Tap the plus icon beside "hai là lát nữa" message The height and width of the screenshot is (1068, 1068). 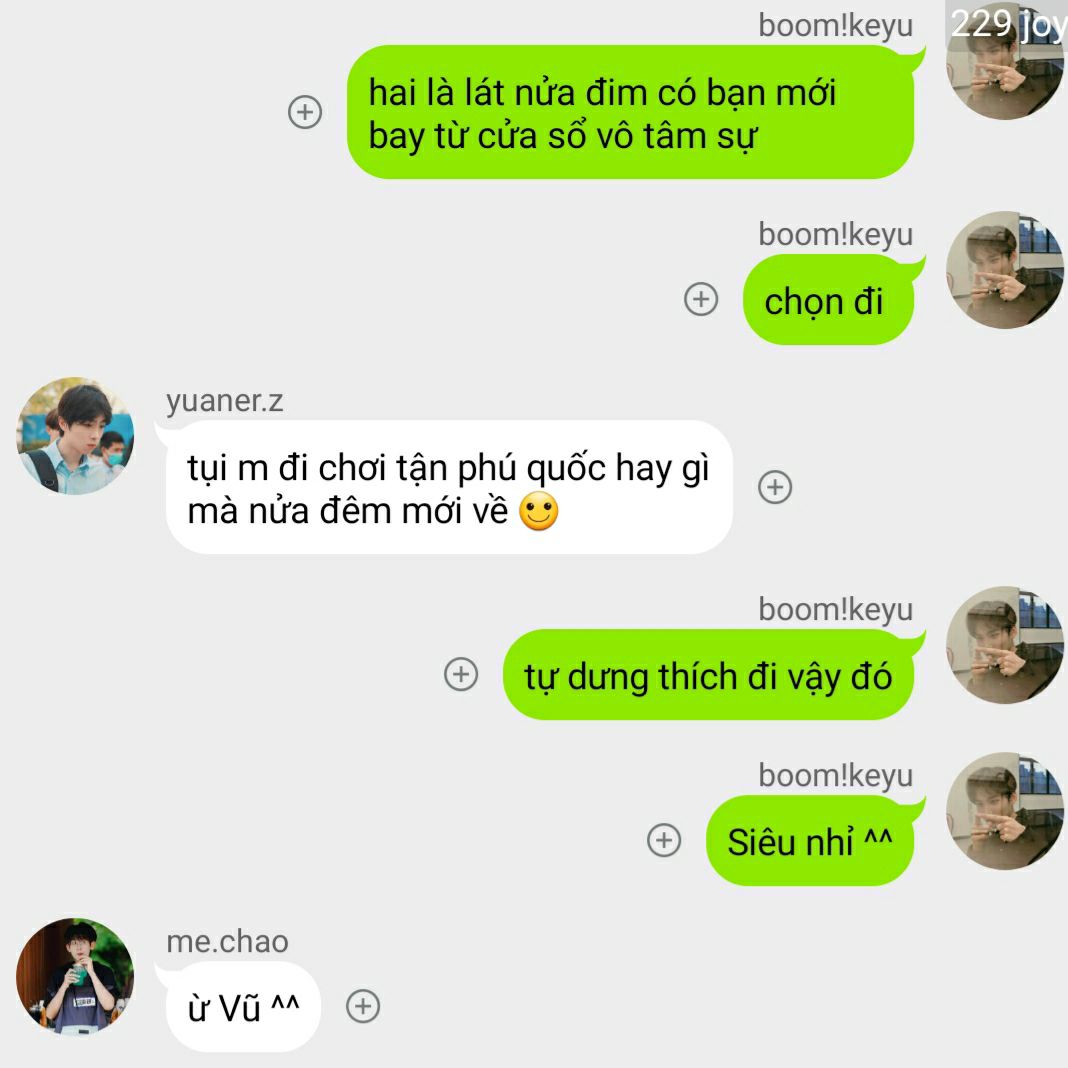click(305, 112)
